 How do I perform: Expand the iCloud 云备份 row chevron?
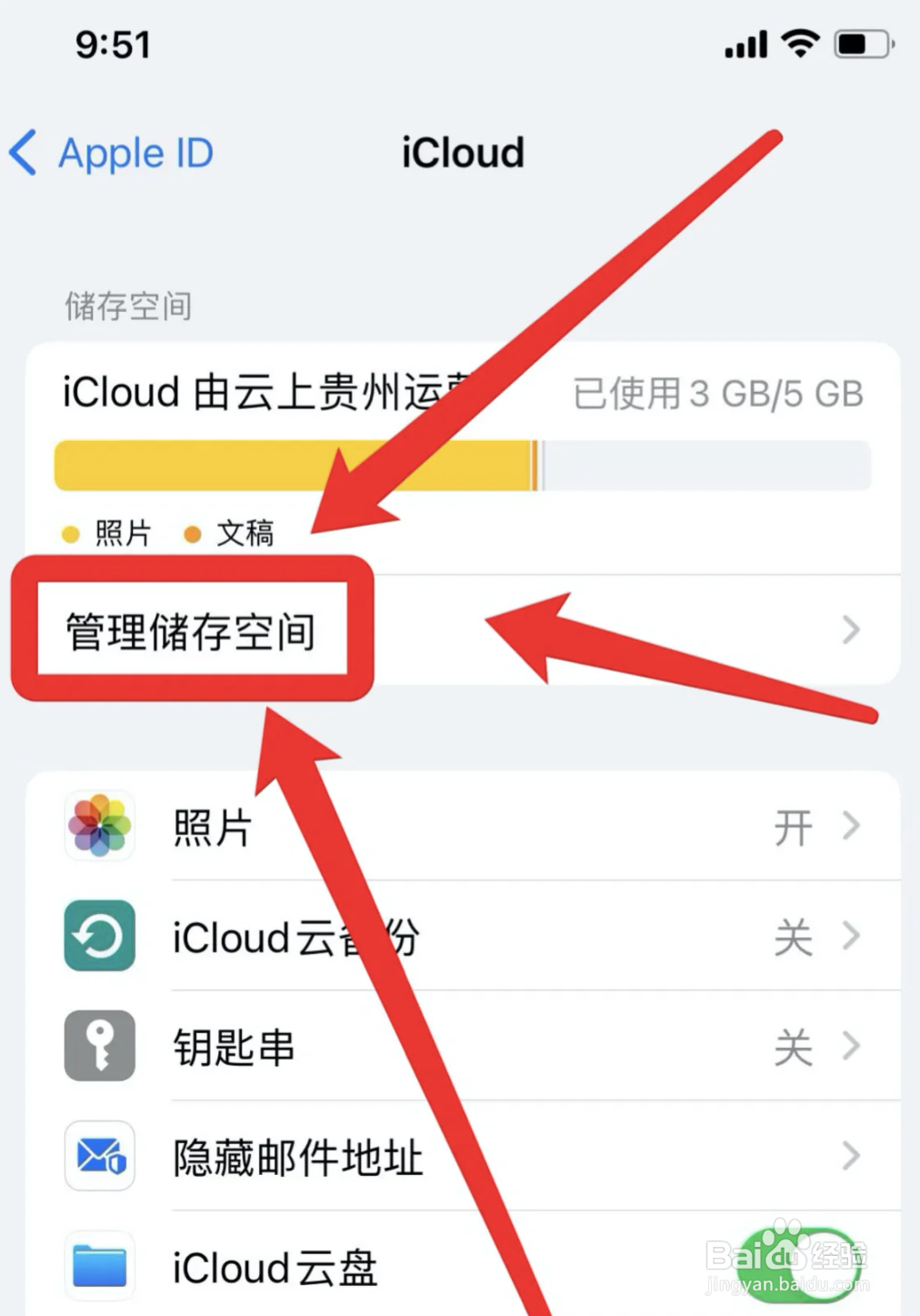click(849, 938)
